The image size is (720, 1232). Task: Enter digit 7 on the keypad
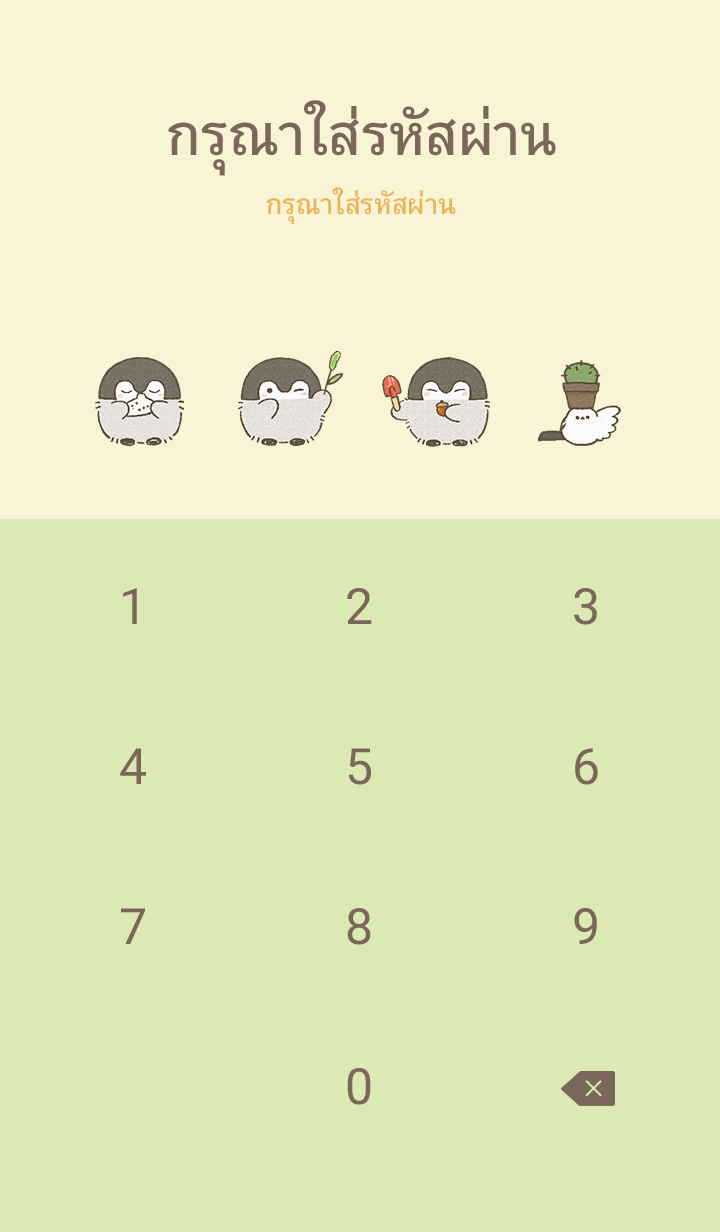[132, 927]
